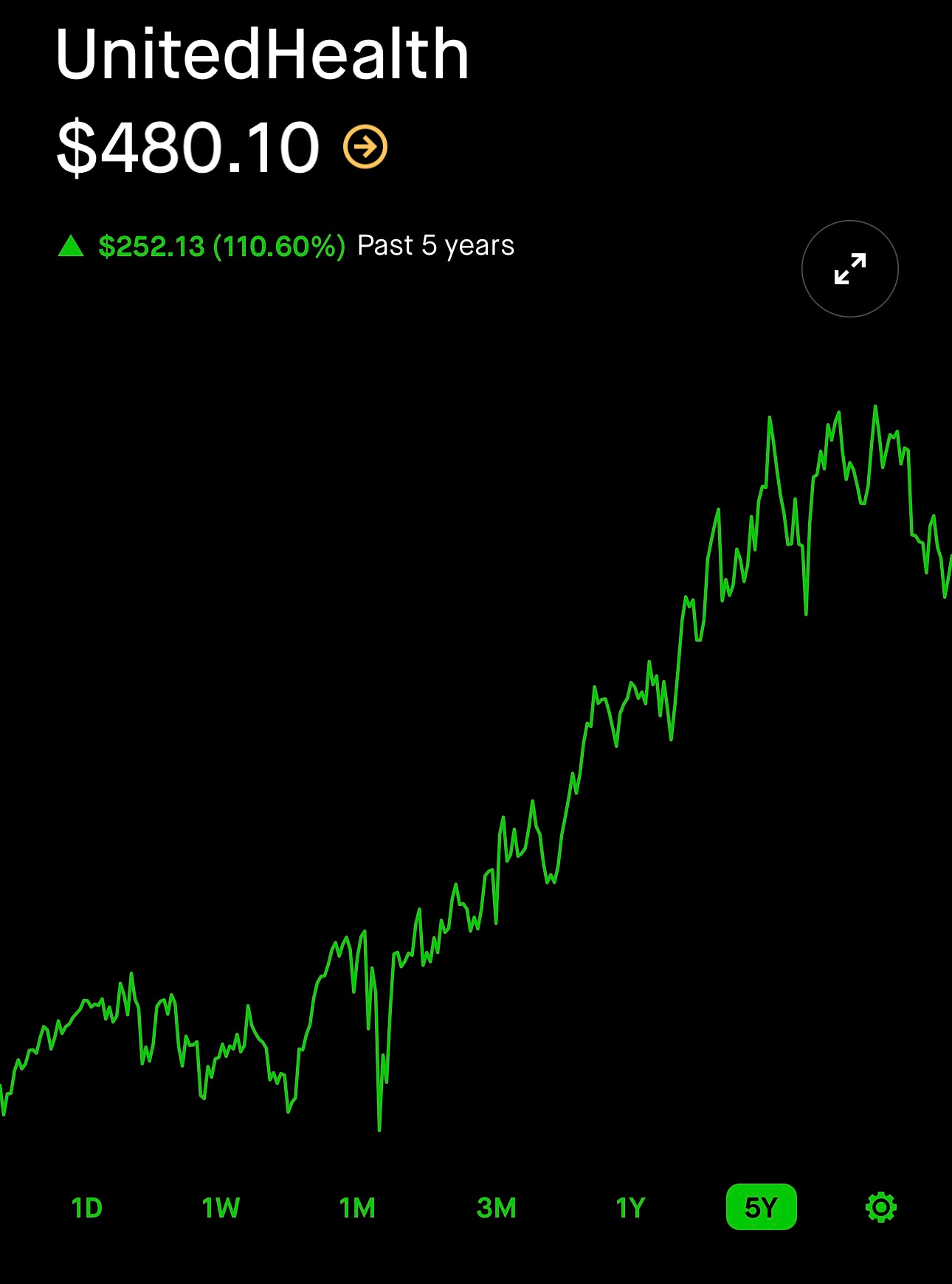Select the 1W time range
This screenshot has height=1284, width=952.
(221, 1208)
